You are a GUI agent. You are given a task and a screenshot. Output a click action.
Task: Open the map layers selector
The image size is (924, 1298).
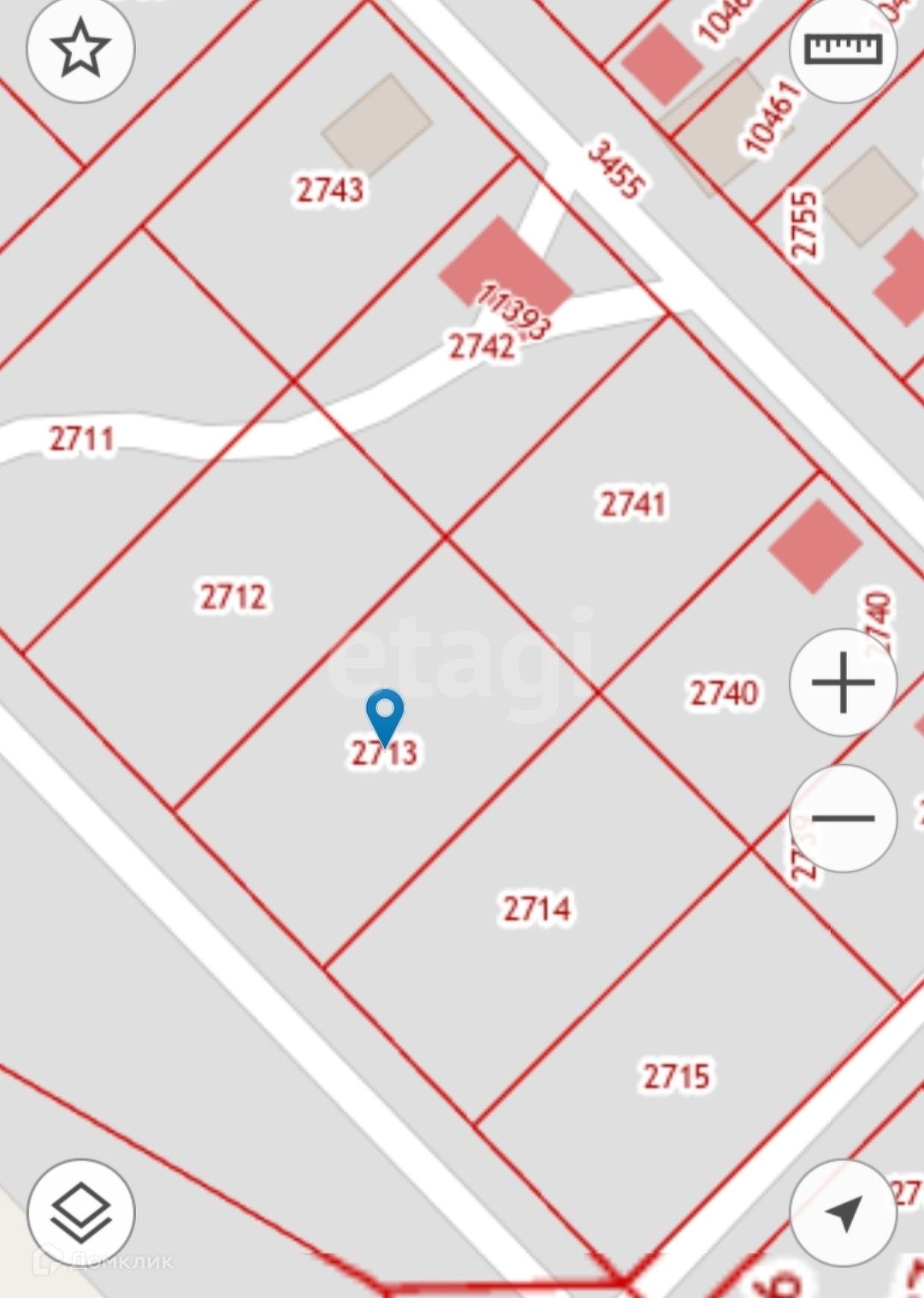(80, 1212)
